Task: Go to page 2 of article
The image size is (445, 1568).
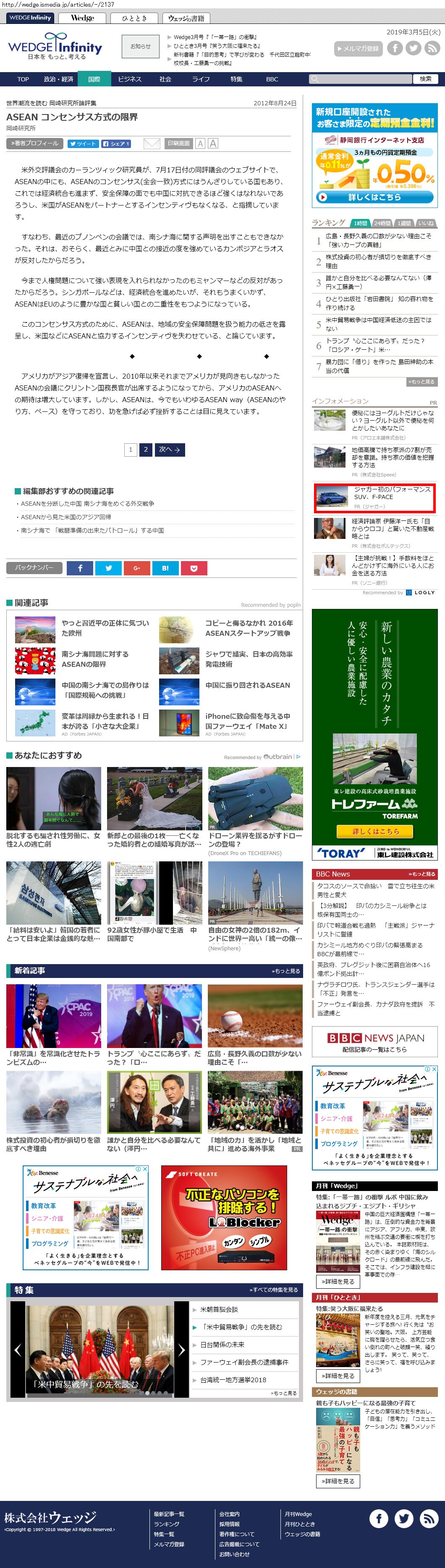Action: pos(145,449)
